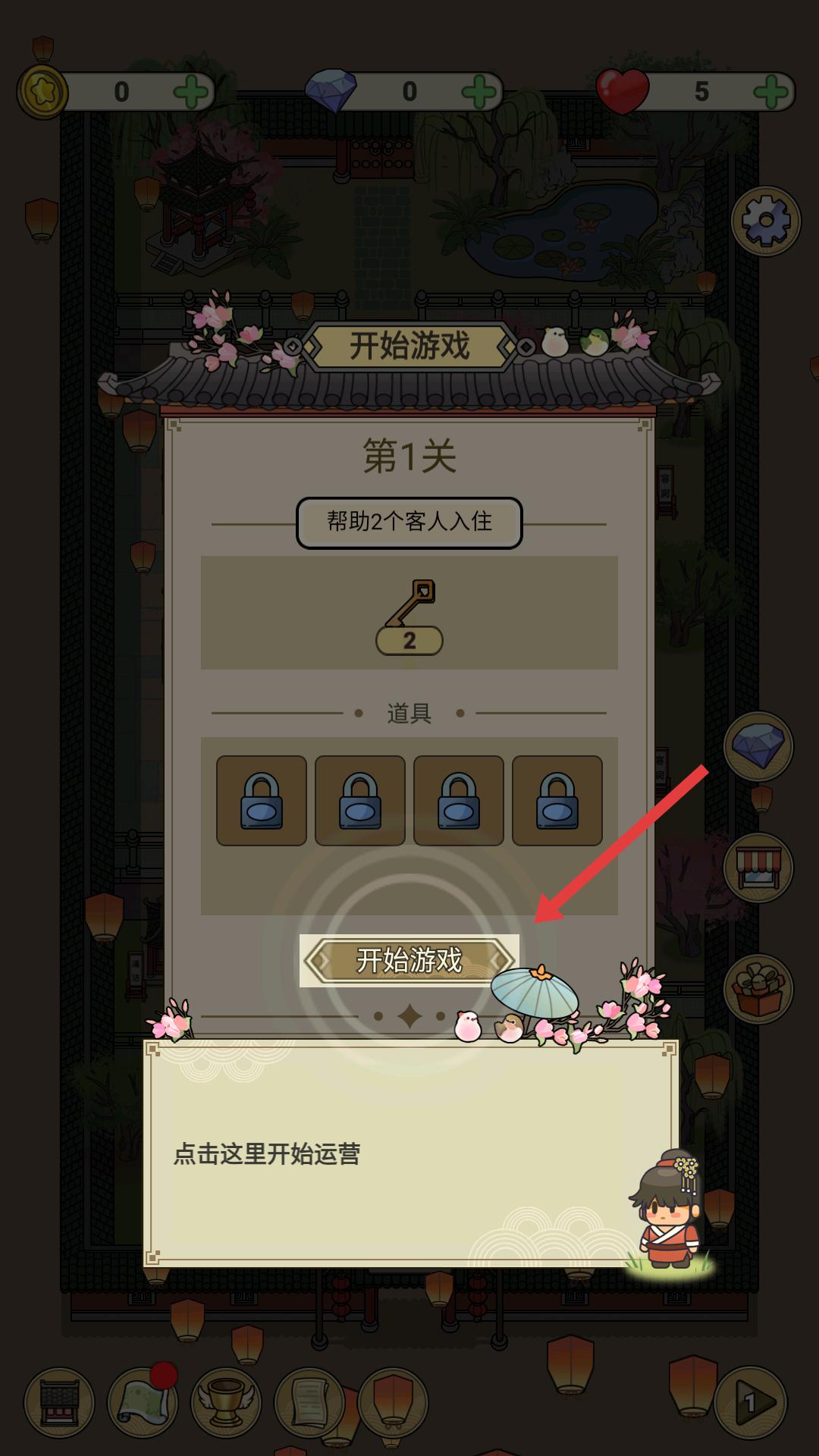Open the diamond shop icon
The width and height of the screenshot is (819, 1456).
(758, 746)
